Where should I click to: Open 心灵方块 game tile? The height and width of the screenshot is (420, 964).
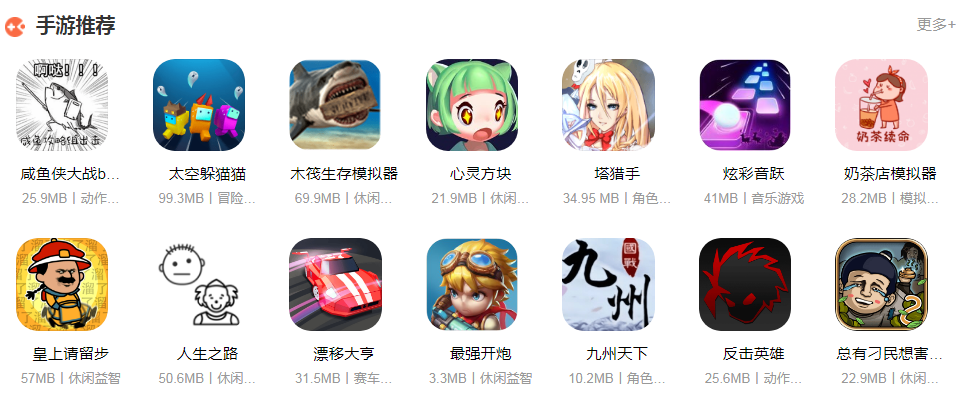(x=472, y=105)
